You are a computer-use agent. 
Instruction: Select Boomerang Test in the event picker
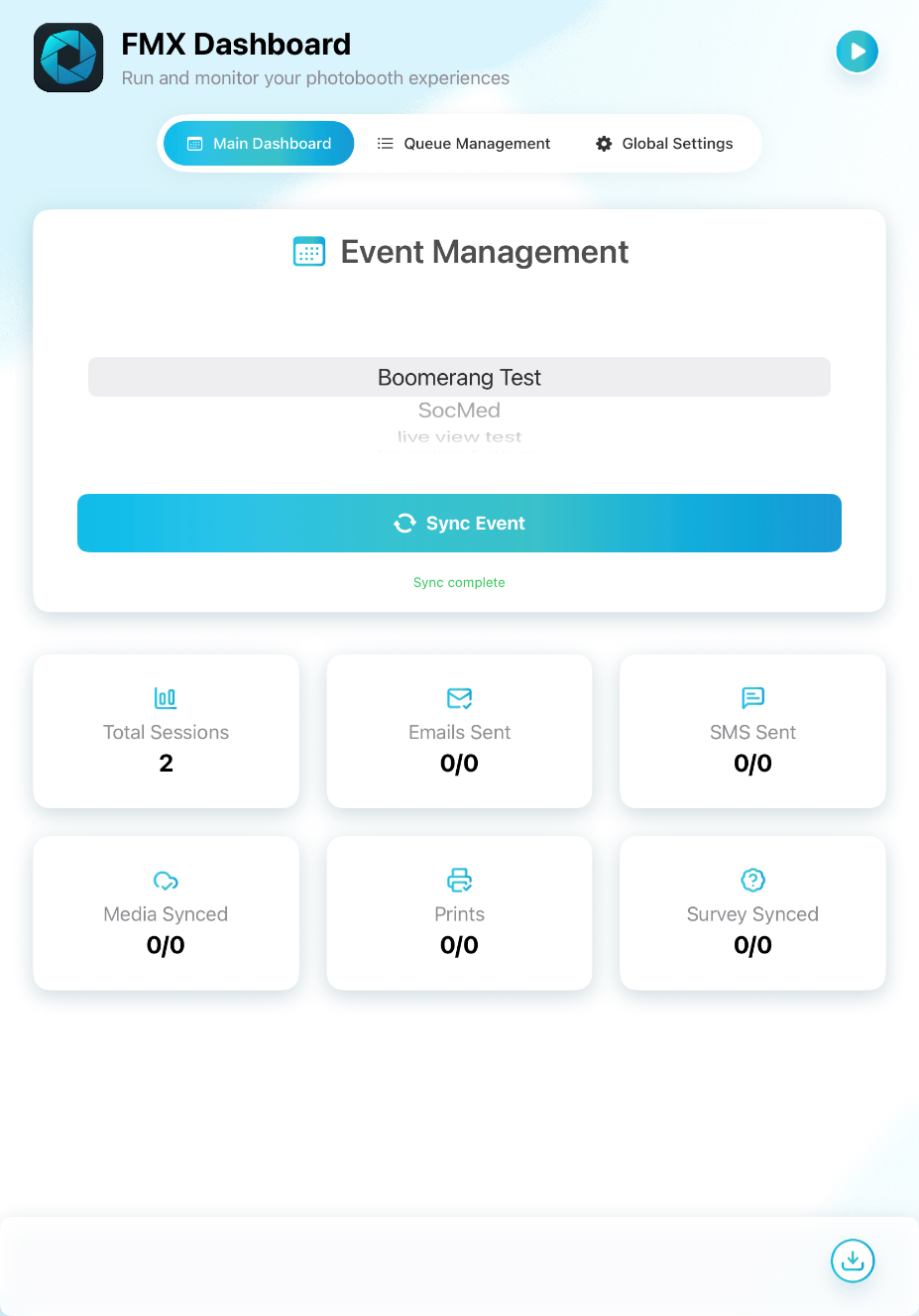coord(459,378)
